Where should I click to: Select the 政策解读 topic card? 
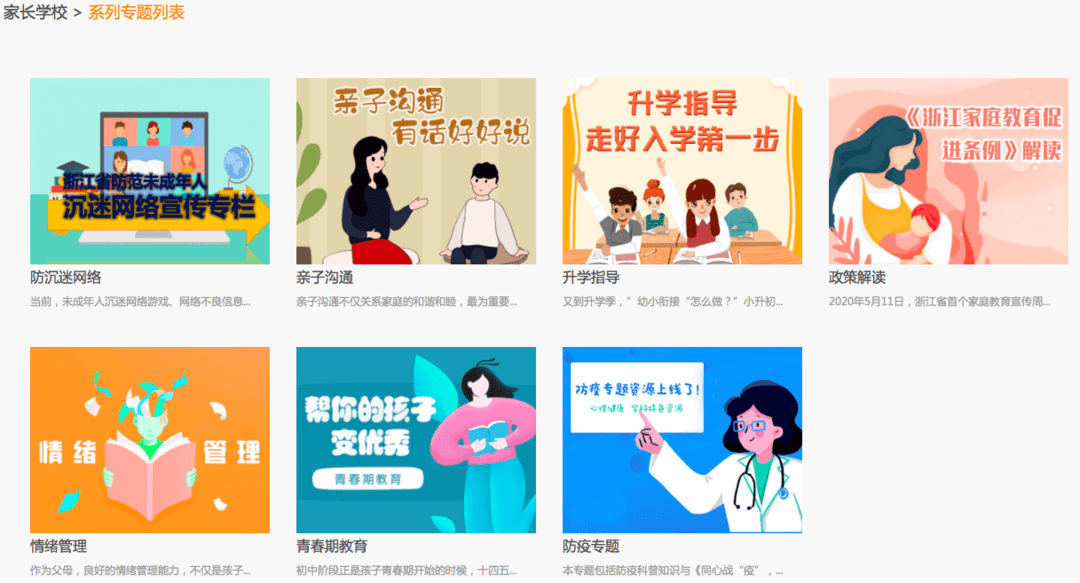click(948, 171)
